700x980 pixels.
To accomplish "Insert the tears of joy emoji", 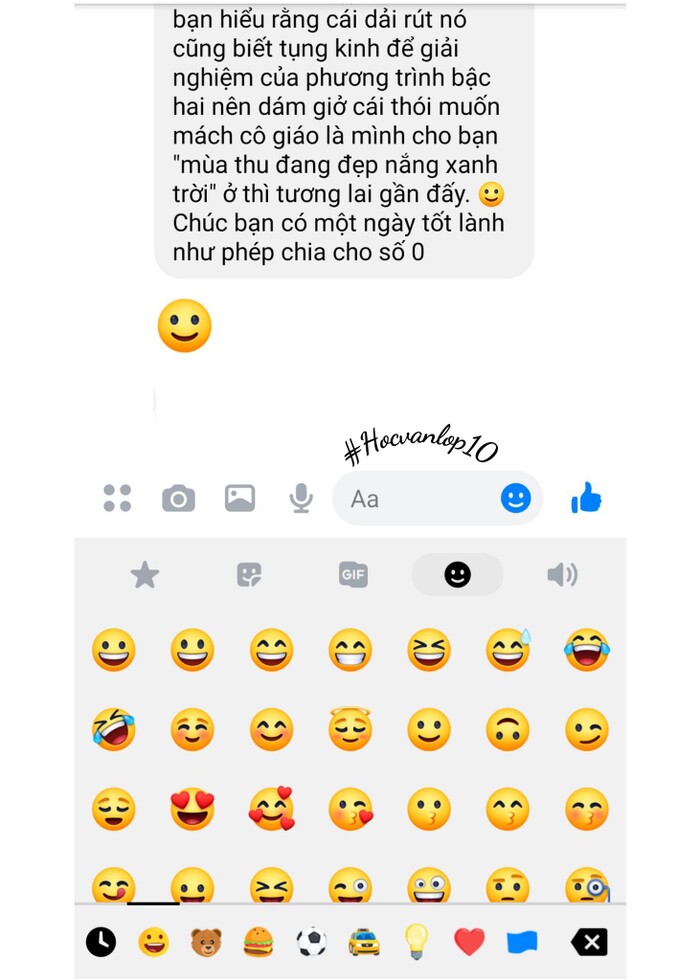I will point(587,651).
